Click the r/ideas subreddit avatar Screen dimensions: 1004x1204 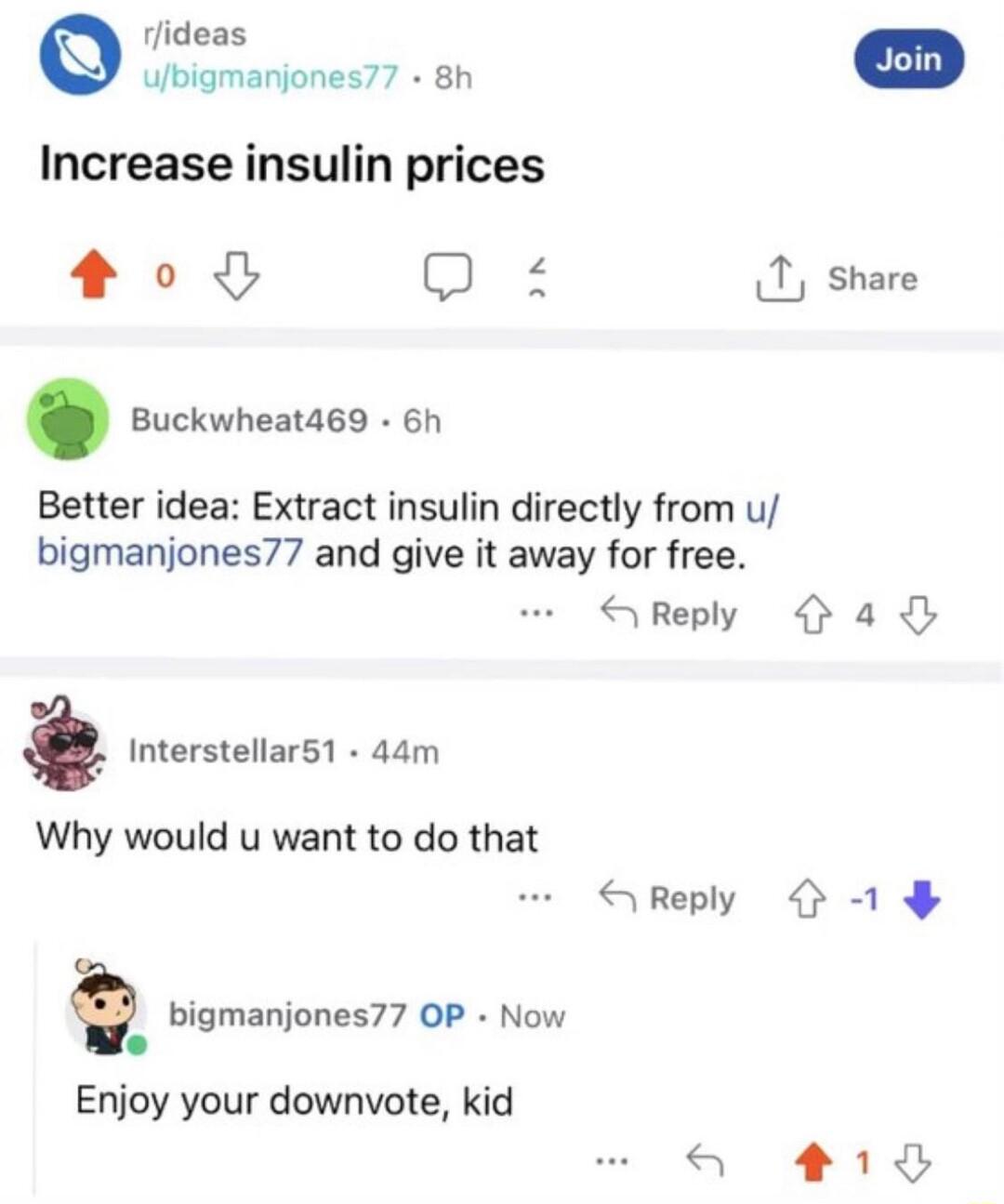coord(79,59)
